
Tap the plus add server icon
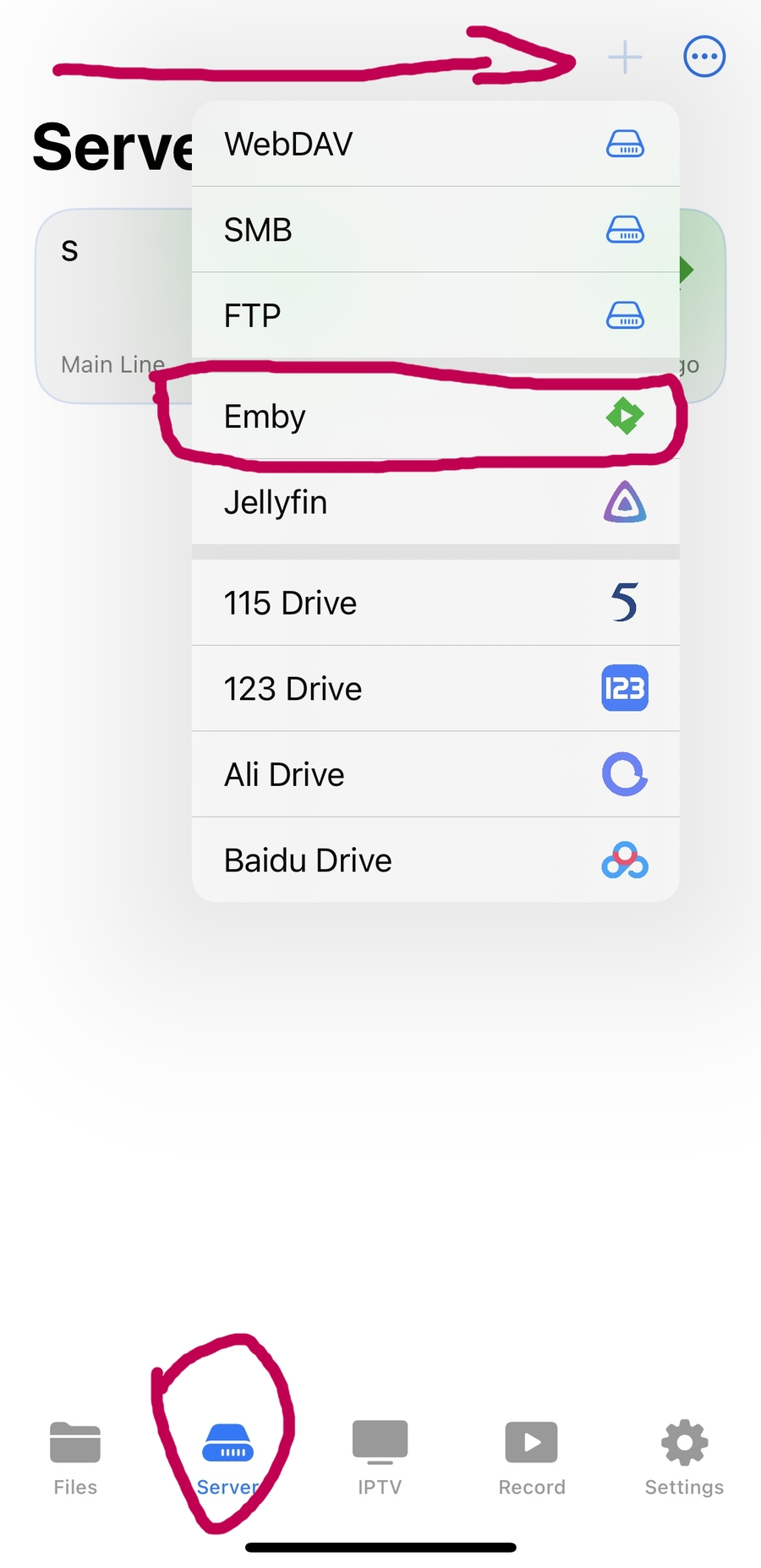(x=625, y=57)
